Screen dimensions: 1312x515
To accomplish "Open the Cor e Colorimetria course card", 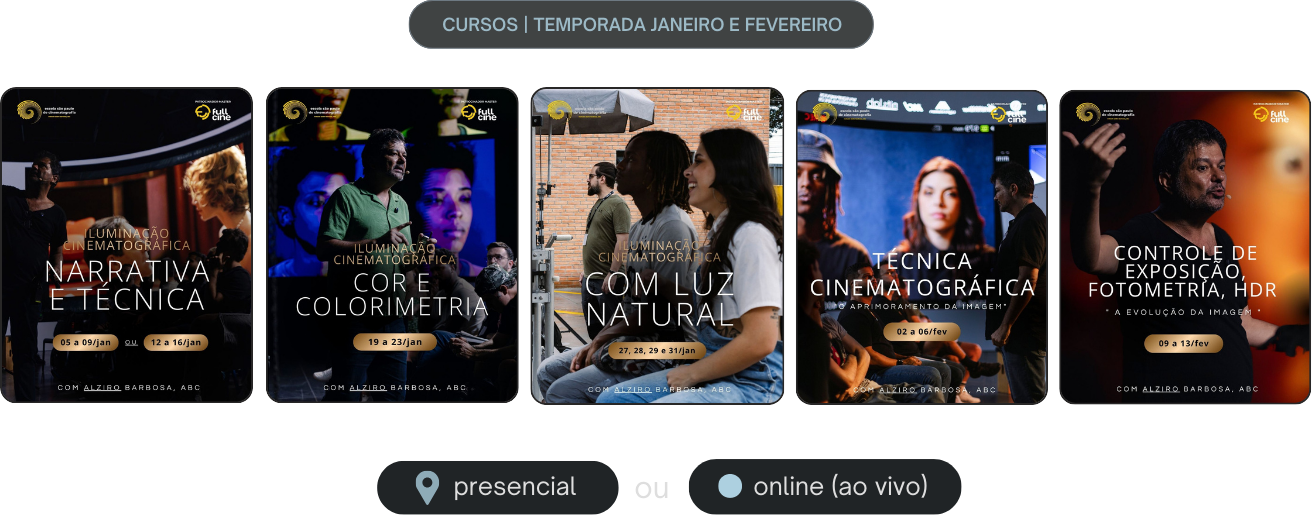I will (x=392, y=245).
